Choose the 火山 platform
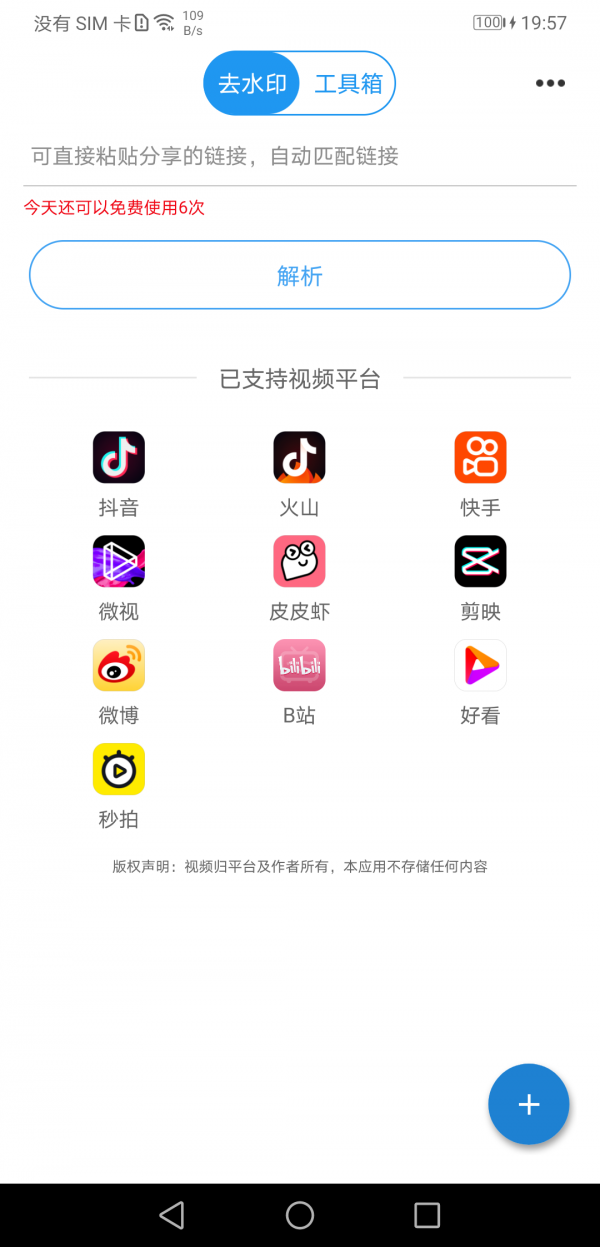The image size is (600, 1247). click(299, 458)
